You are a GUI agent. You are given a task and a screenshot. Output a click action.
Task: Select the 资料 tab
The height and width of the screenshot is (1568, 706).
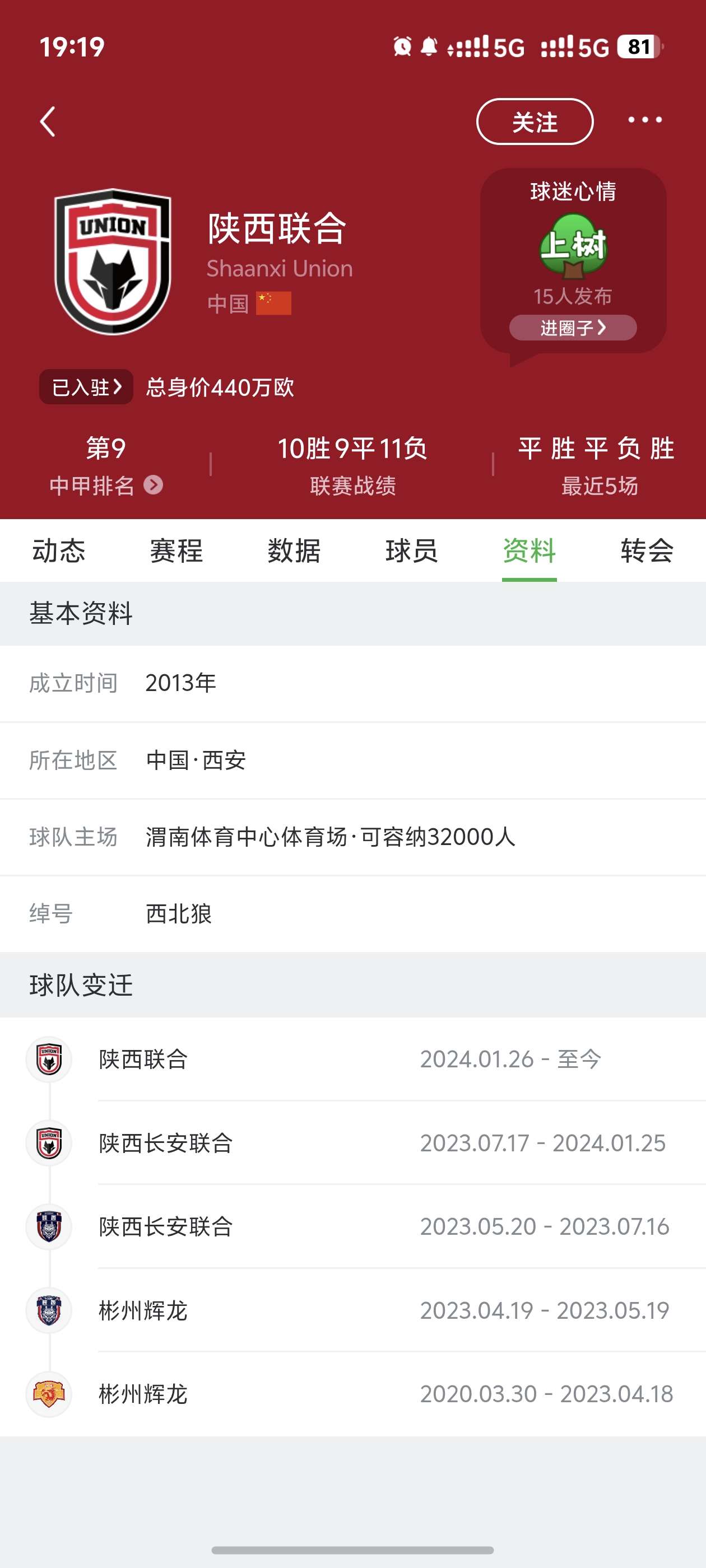point(529,551)
